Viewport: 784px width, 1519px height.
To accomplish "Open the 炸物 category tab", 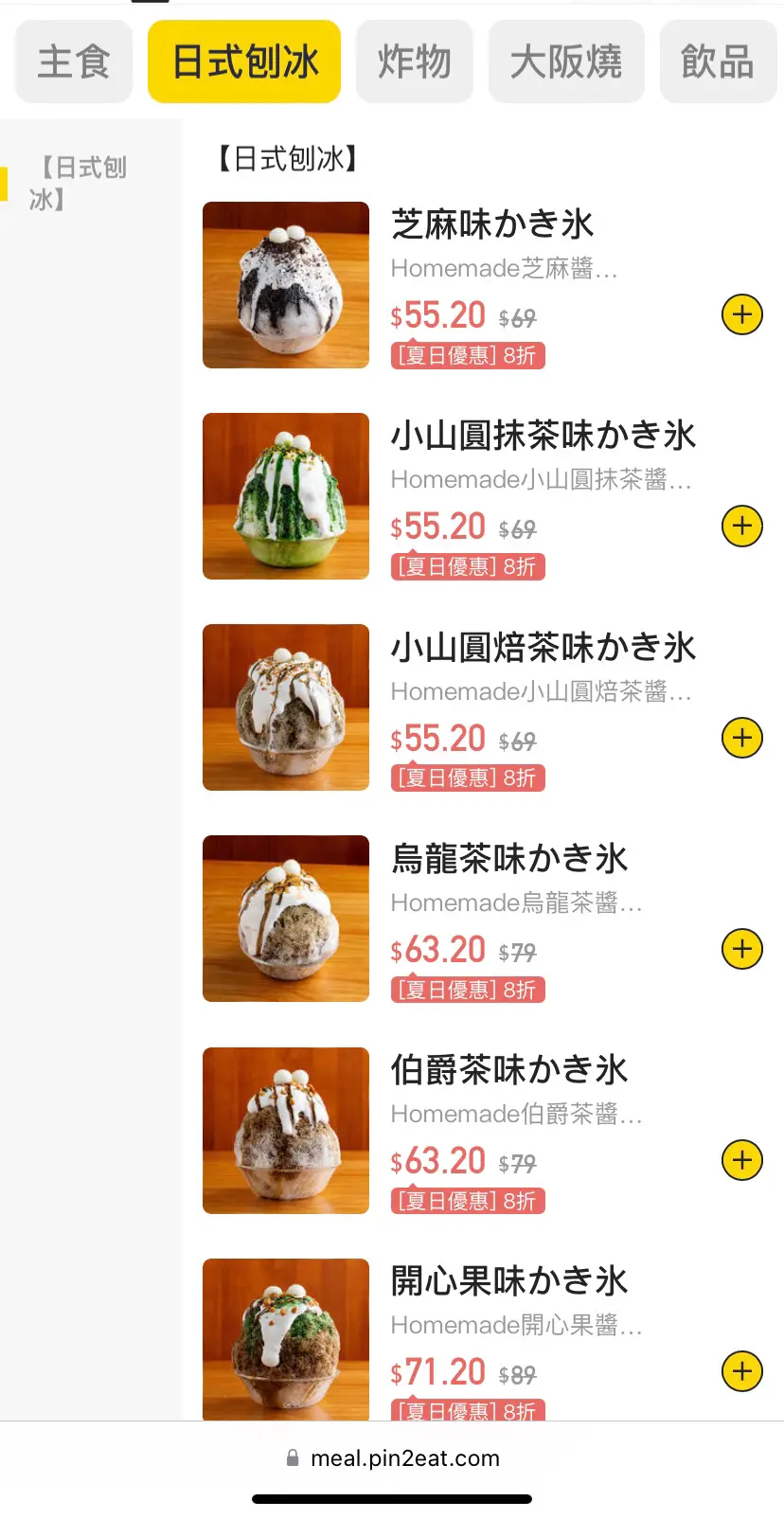I will coord(414,63).
